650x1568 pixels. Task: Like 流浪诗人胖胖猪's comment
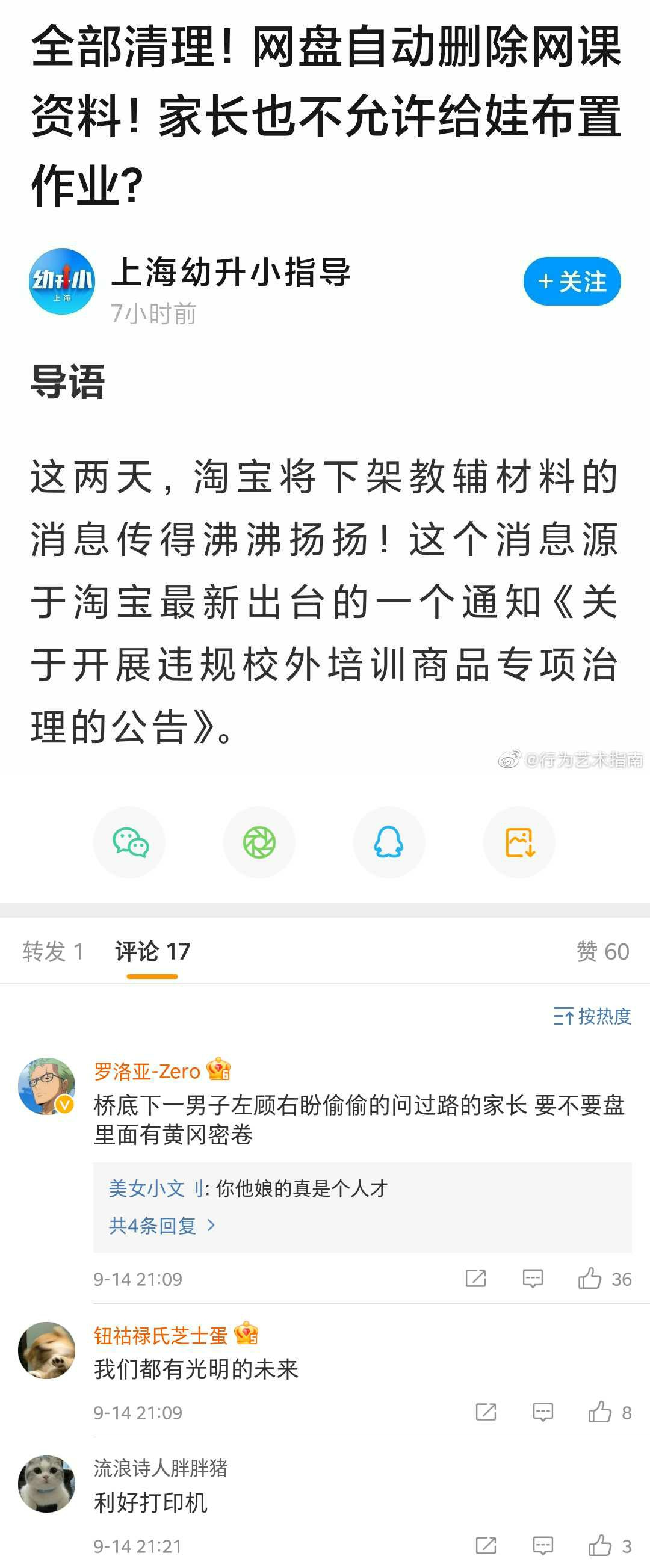pos(600,1546)
